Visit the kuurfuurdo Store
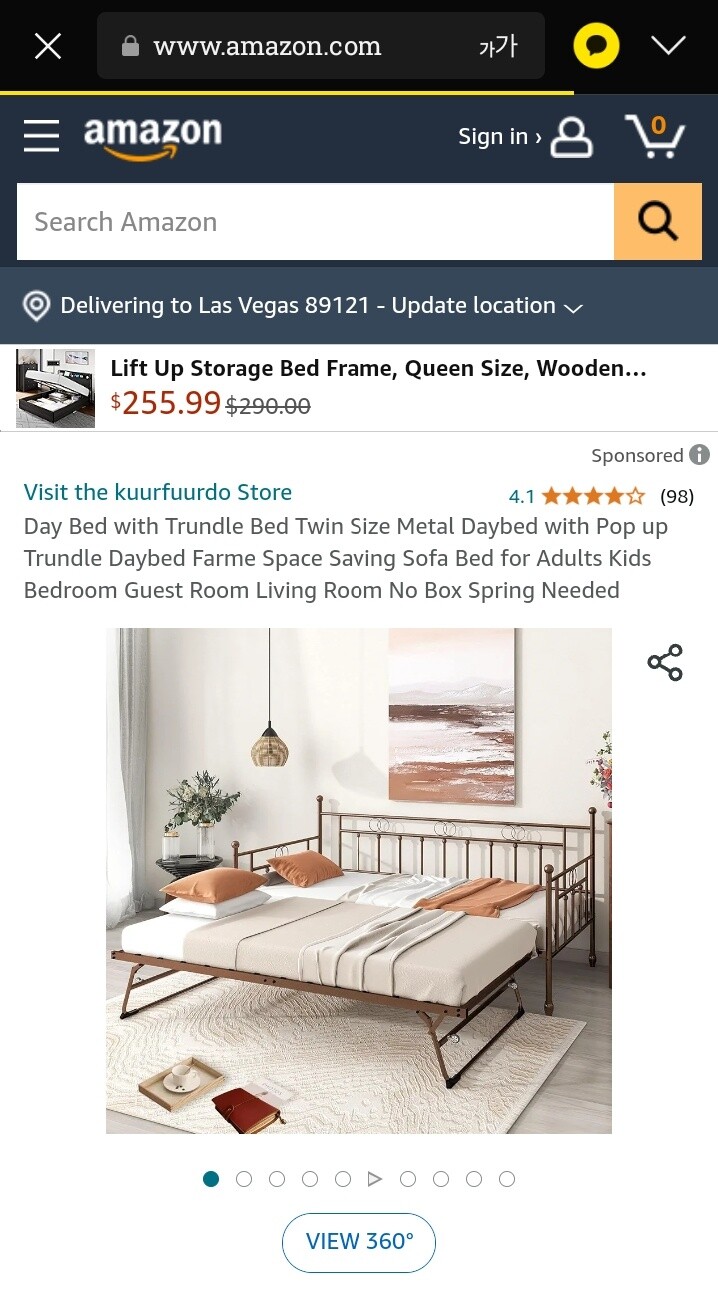This screenshot has height=1307, width=718. coord(158,492)
